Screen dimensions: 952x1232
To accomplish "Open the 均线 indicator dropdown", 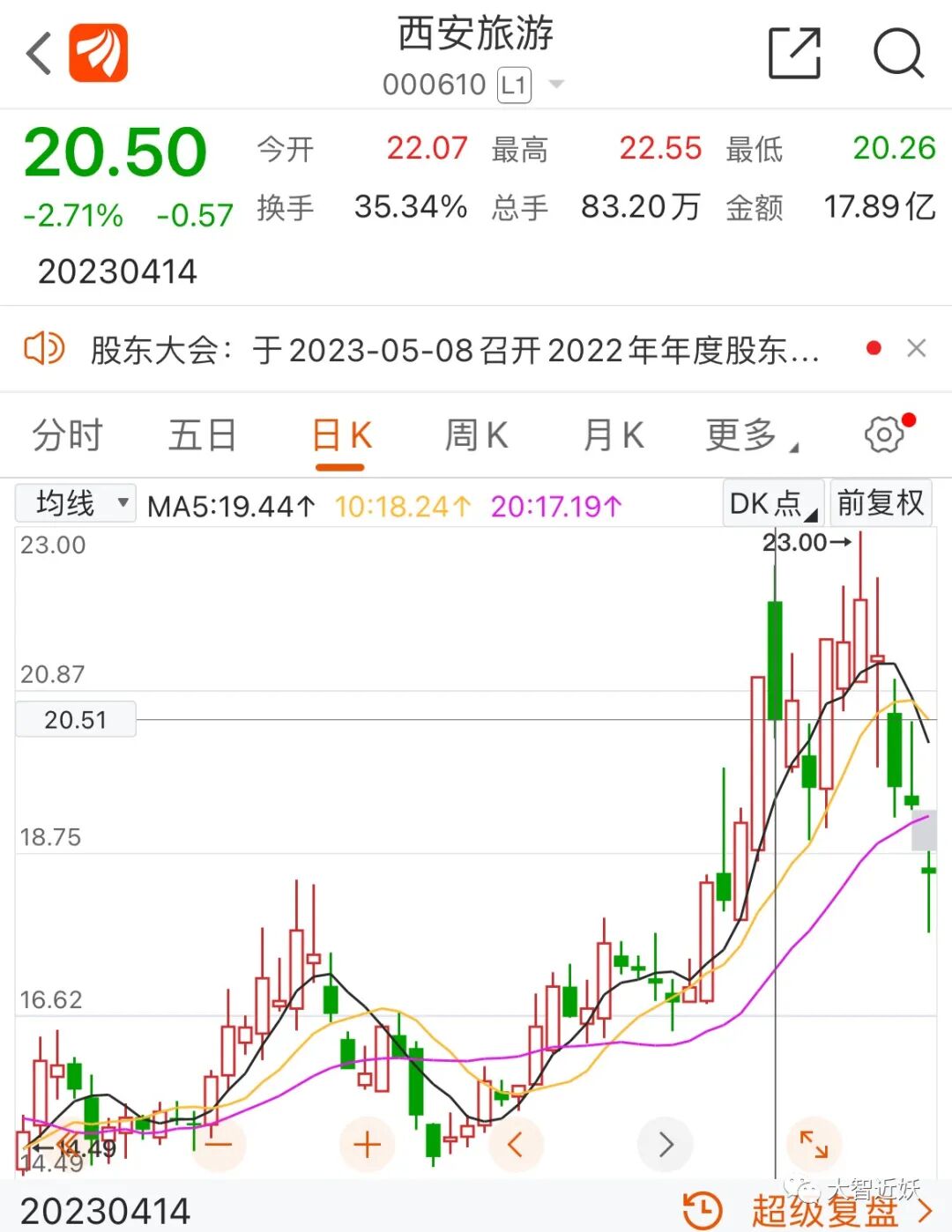I will coord(76,503).
